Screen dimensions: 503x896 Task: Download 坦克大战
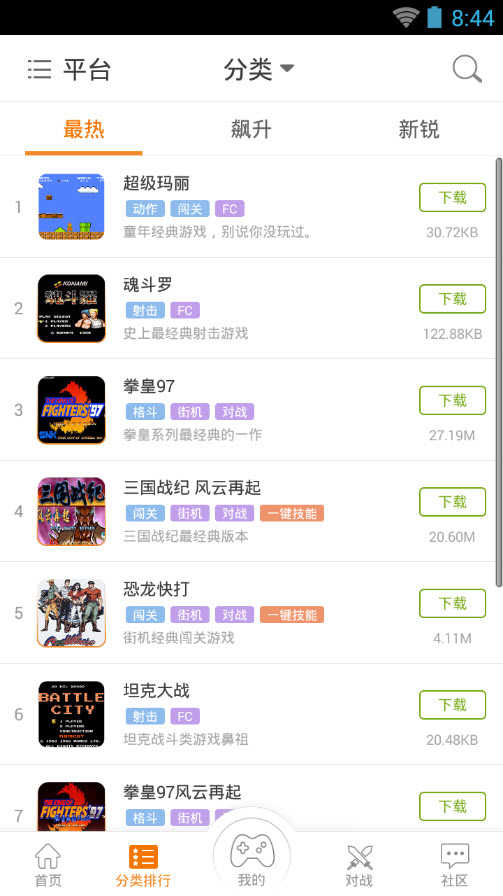pyautogui.click(x=452, y=705)
